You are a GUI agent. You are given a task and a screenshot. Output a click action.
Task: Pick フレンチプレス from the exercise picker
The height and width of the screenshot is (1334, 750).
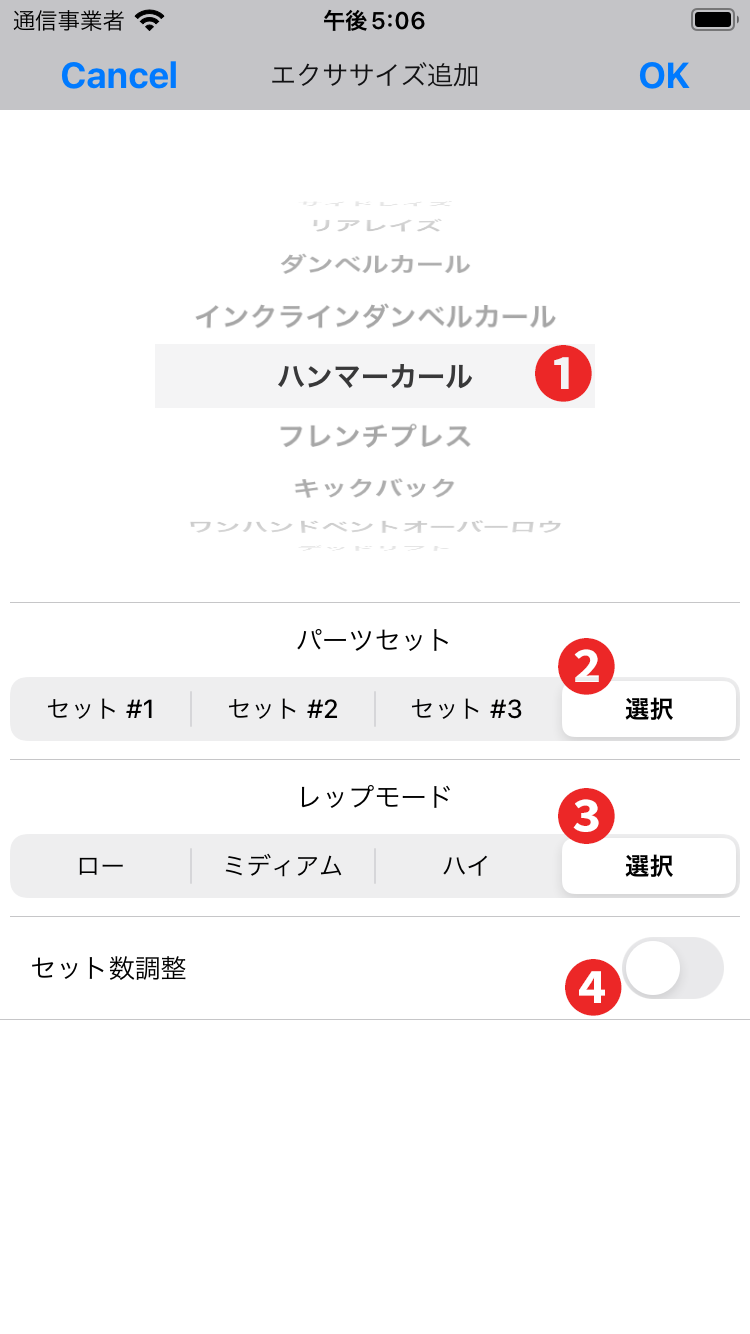[x=374, y=436]
